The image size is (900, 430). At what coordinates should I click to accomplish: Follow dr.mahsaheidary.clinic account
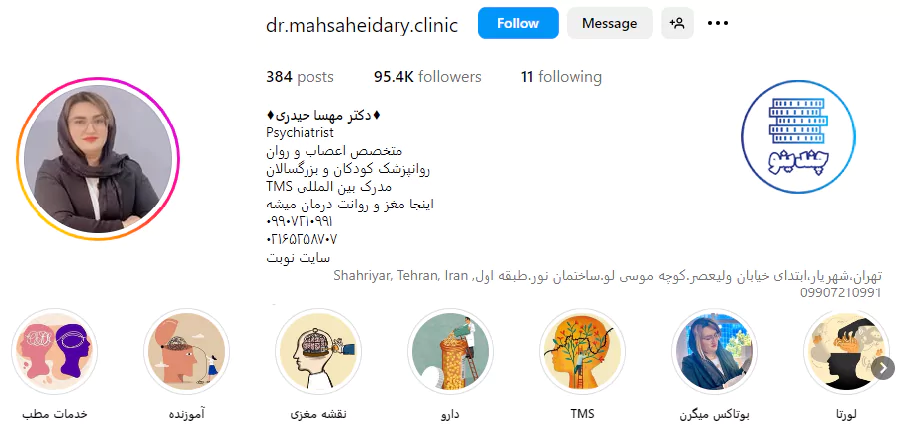(x=517, y=23)
